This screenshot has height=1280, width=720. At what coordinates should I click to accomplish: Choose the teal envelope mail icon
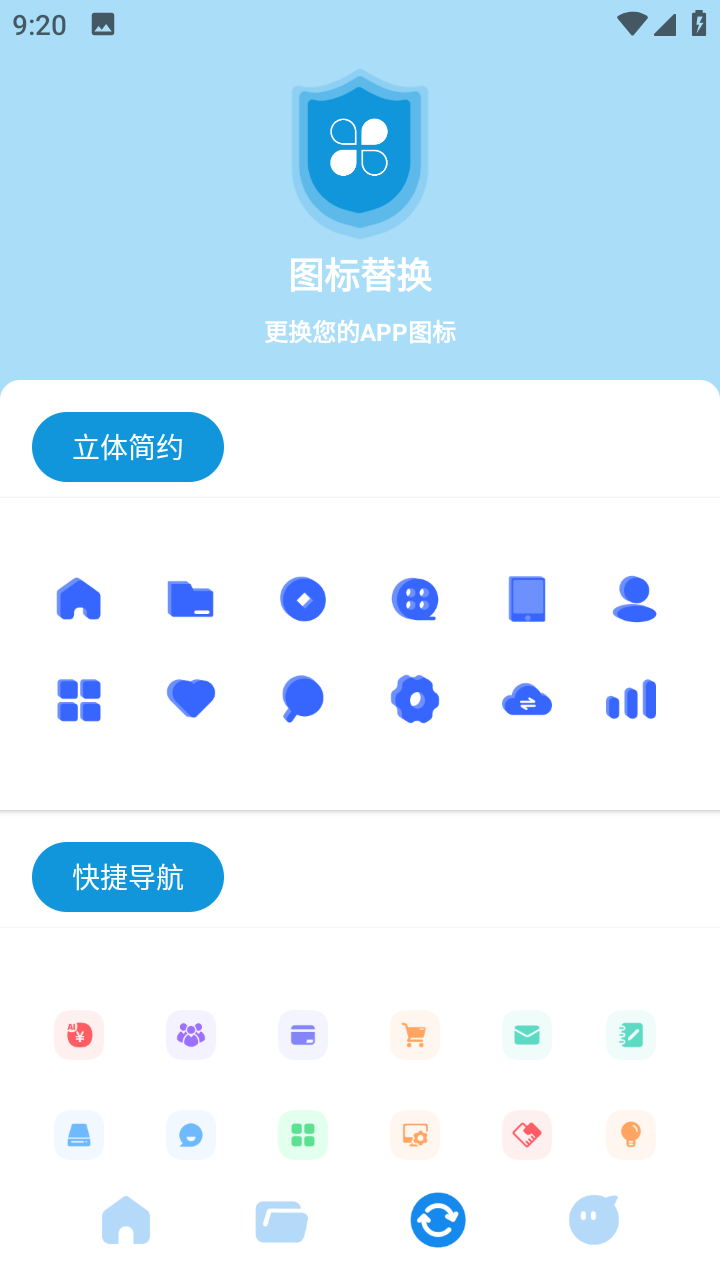click(527, 1035)
